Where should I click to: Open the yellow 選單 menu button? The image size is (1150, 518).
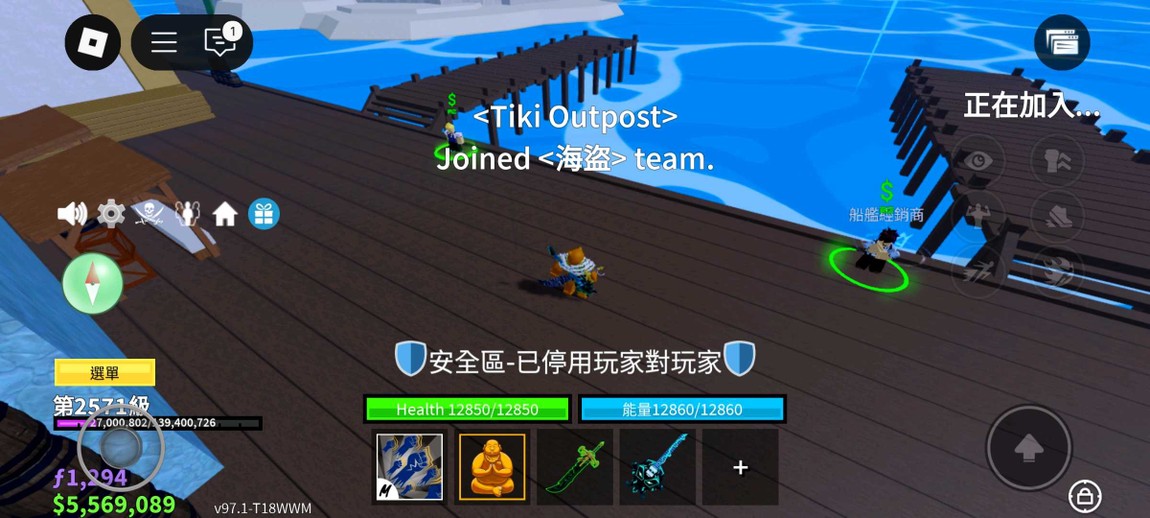tap(105, 373)
